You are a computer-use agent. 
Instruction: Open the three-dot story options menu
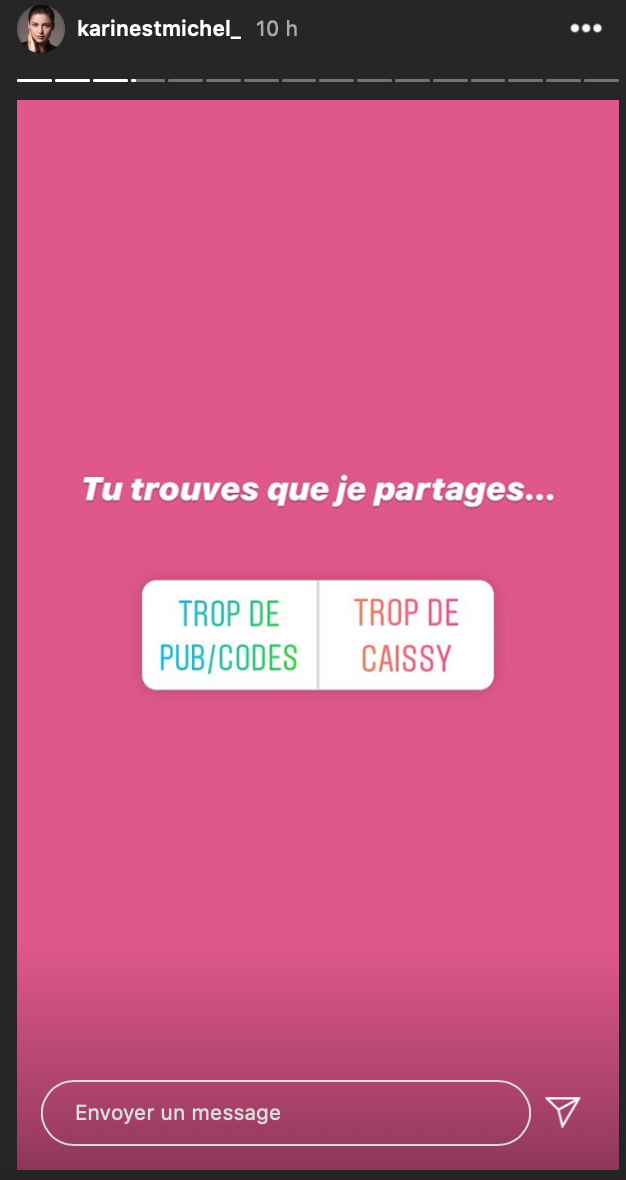coord(586,29)
